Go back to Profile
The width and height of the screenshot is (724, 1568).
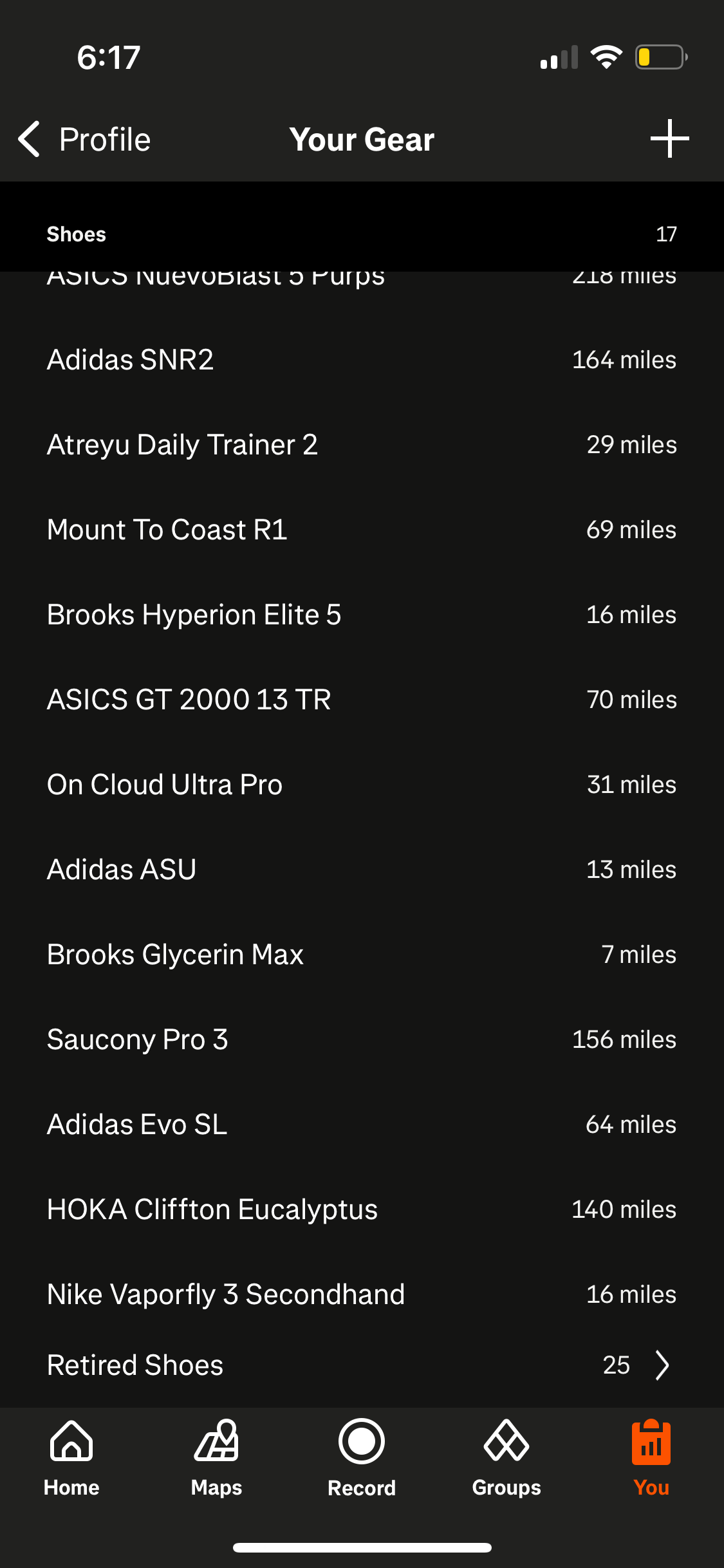click(x=85, y=139)
